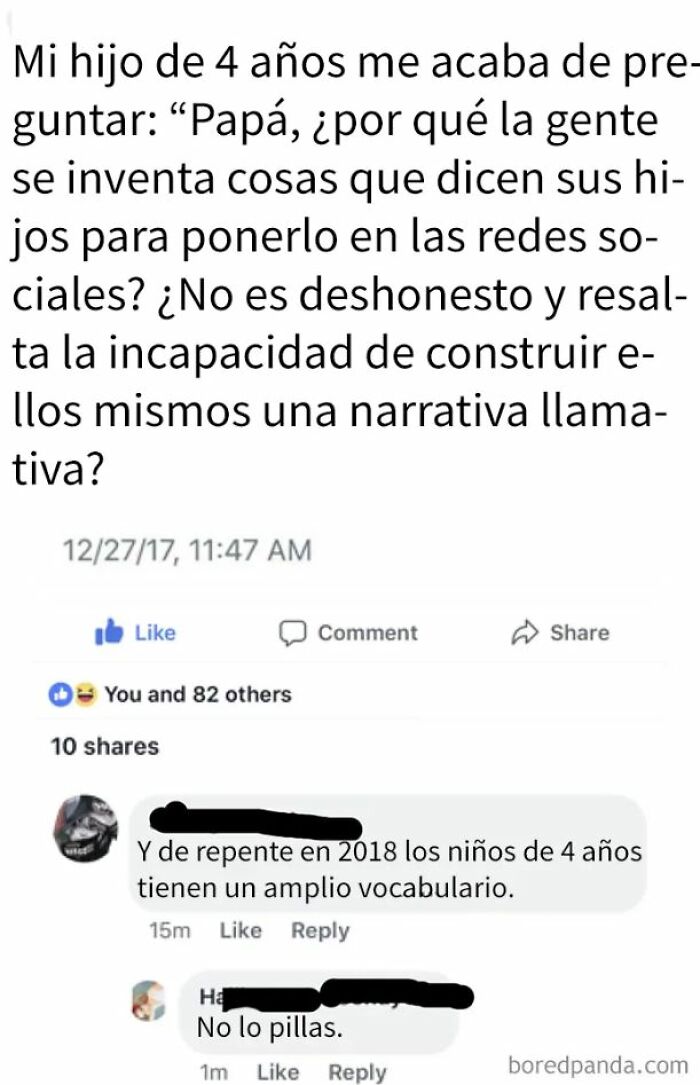The height and width of the screenshot is (1085, 700).
Task: Like the 'No lo pillas.' reply
Action: pos(278,1072)
